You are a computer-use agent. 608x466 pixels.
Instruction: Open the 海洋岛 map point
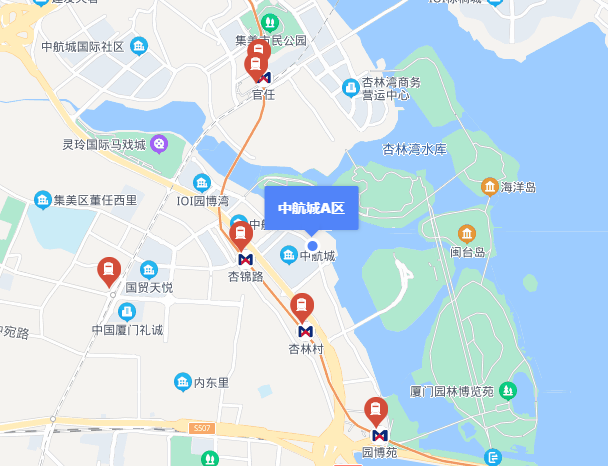point(490,187)
